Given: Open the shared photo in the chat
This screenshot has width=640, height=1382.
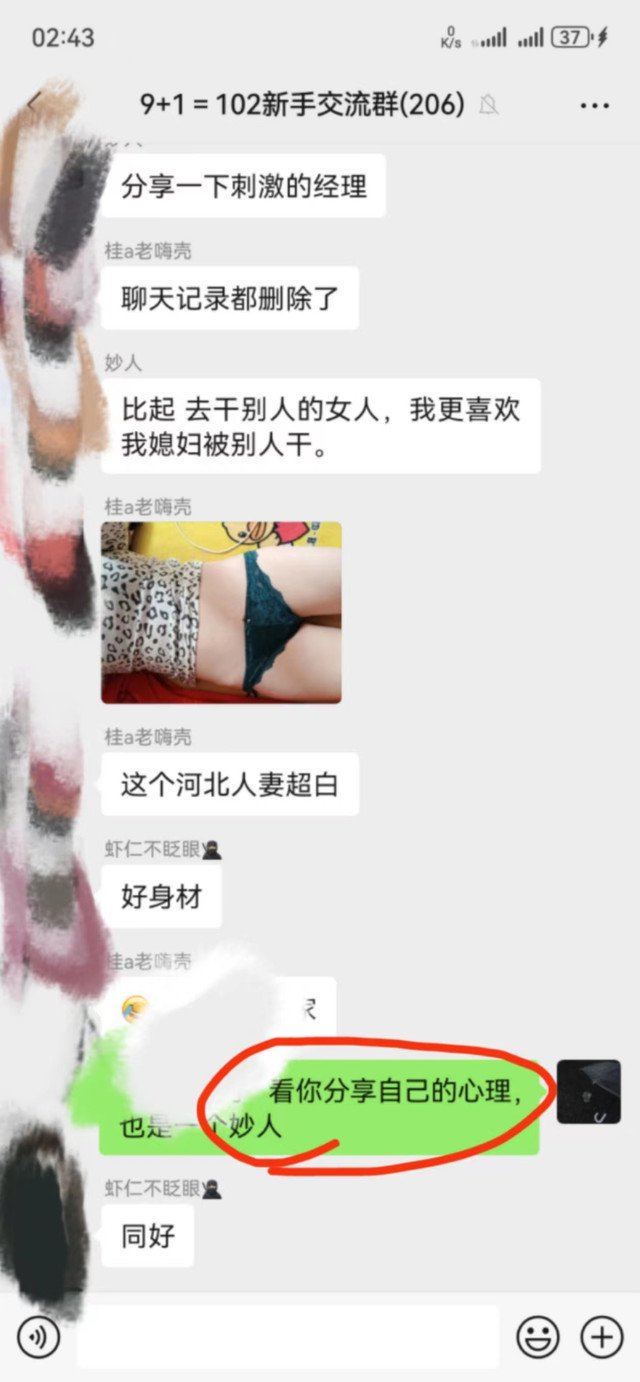Looking at the screenshot, I should coord(221,612).
